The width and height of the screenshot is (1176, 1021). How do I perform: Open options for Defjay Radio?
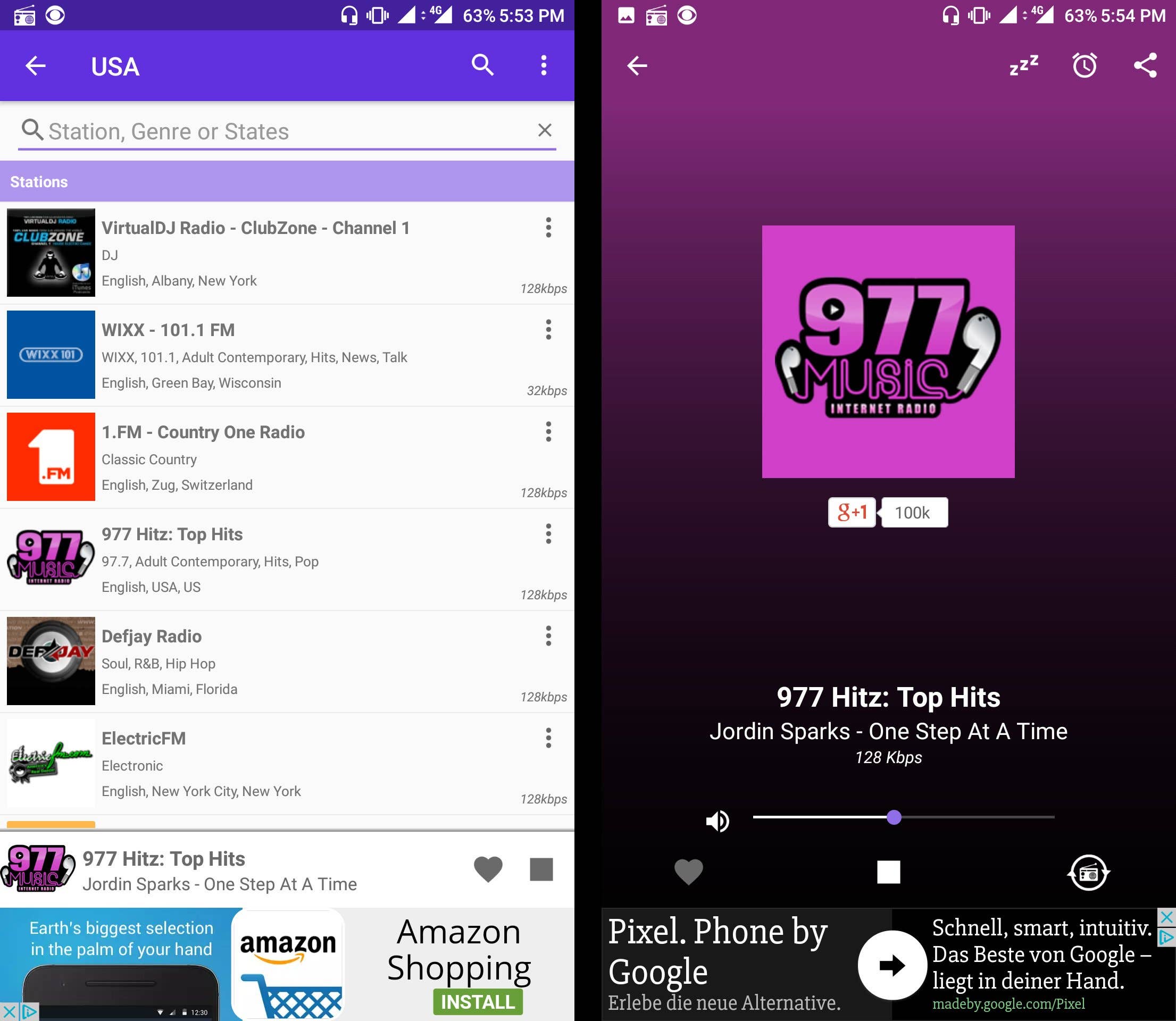[548, 636]
